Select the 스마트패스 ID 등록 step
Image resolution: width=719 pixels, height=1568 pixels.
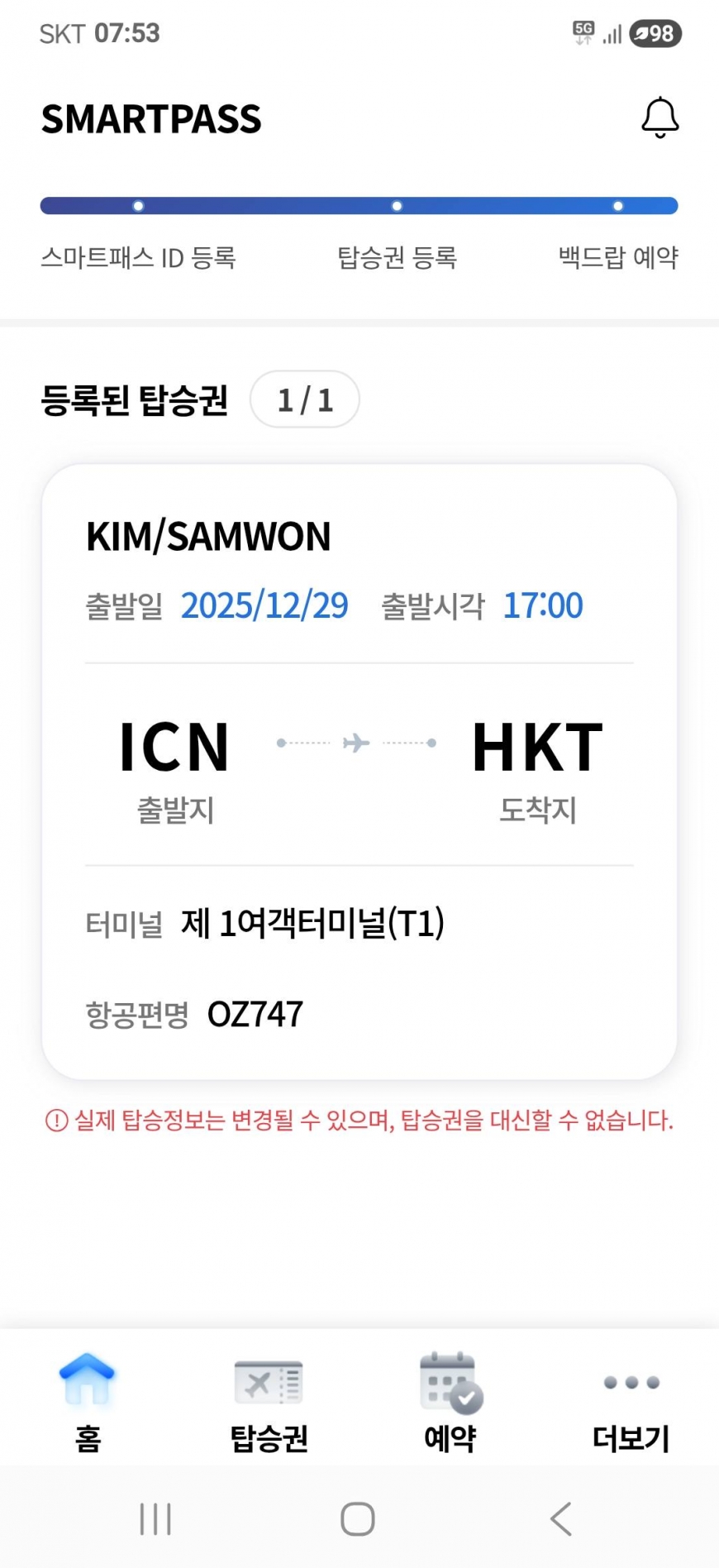139,257
